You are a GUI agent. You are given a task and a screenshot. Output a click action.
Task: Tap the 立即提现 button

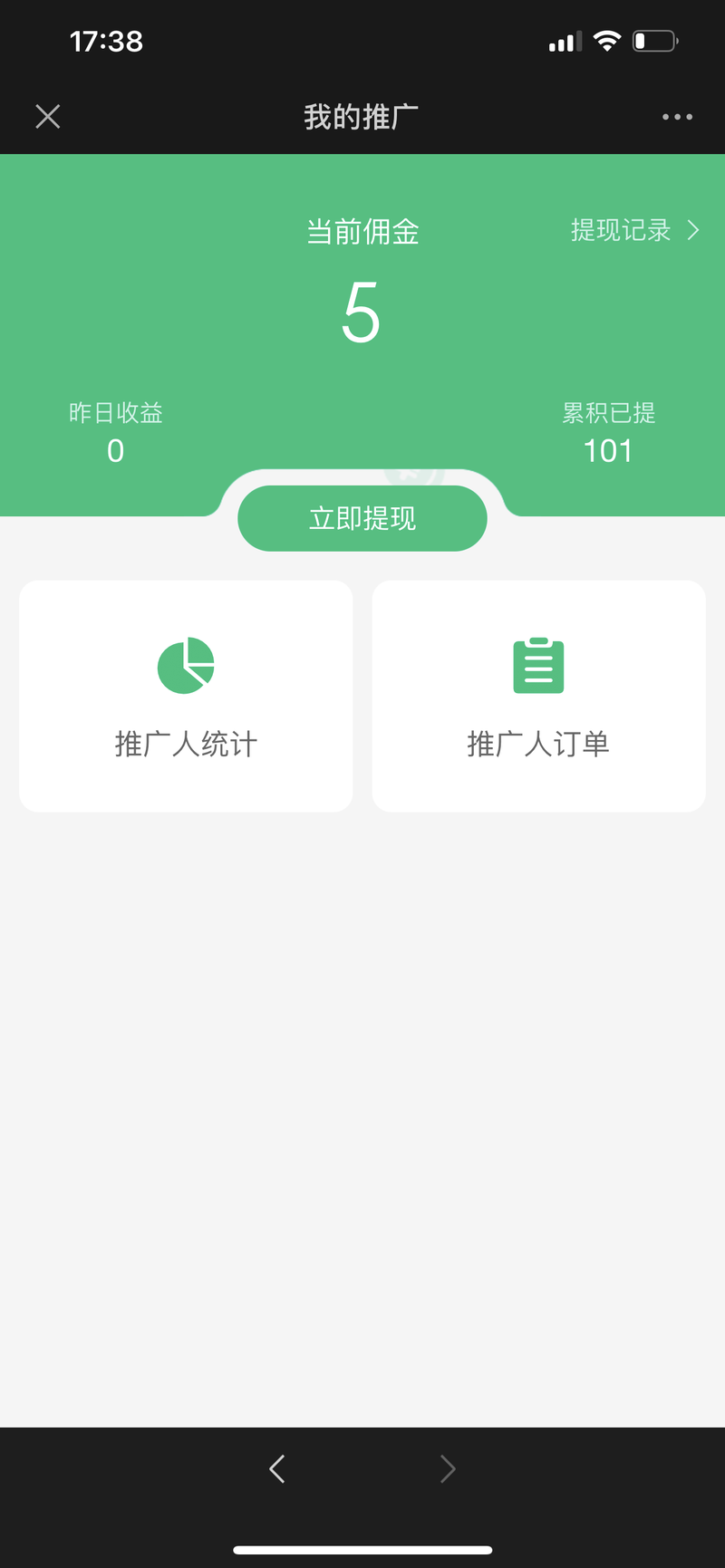click(362, 518)
